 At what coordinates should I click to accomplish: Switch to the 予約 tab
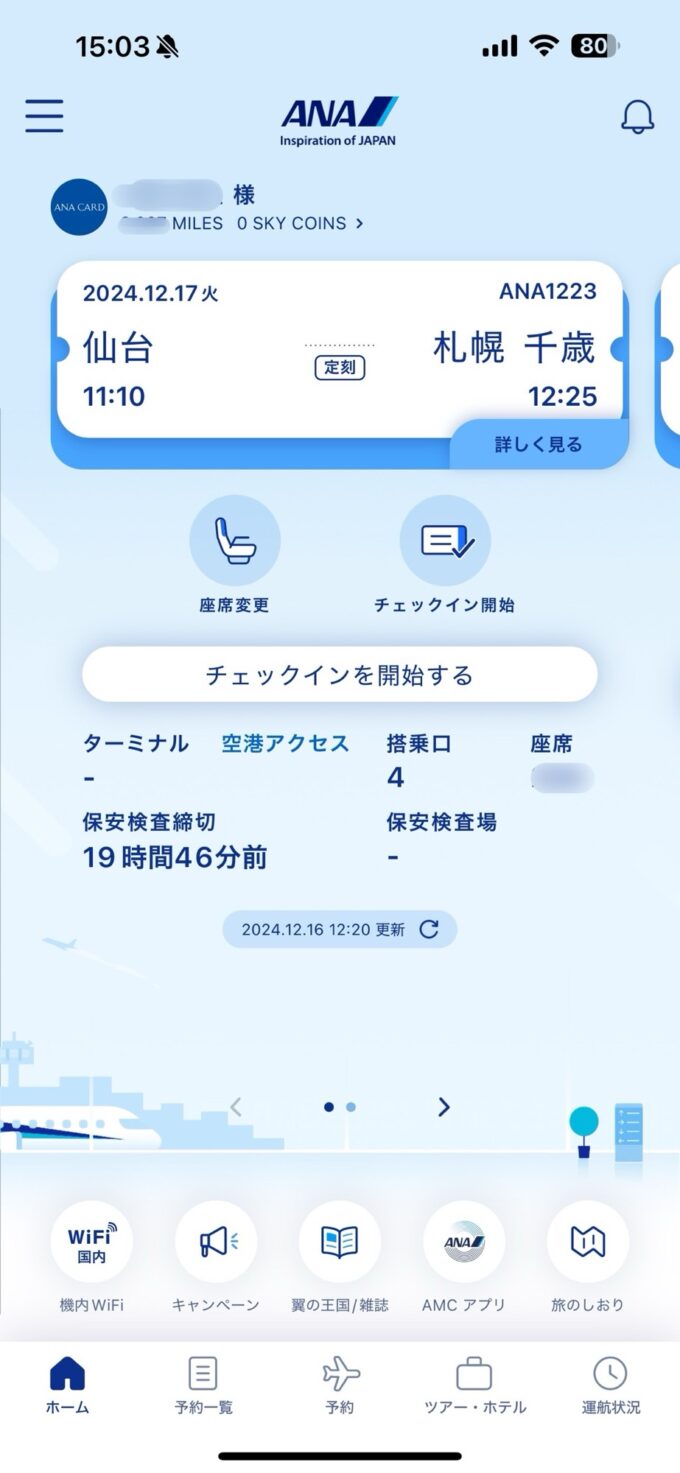(340, 1385)
